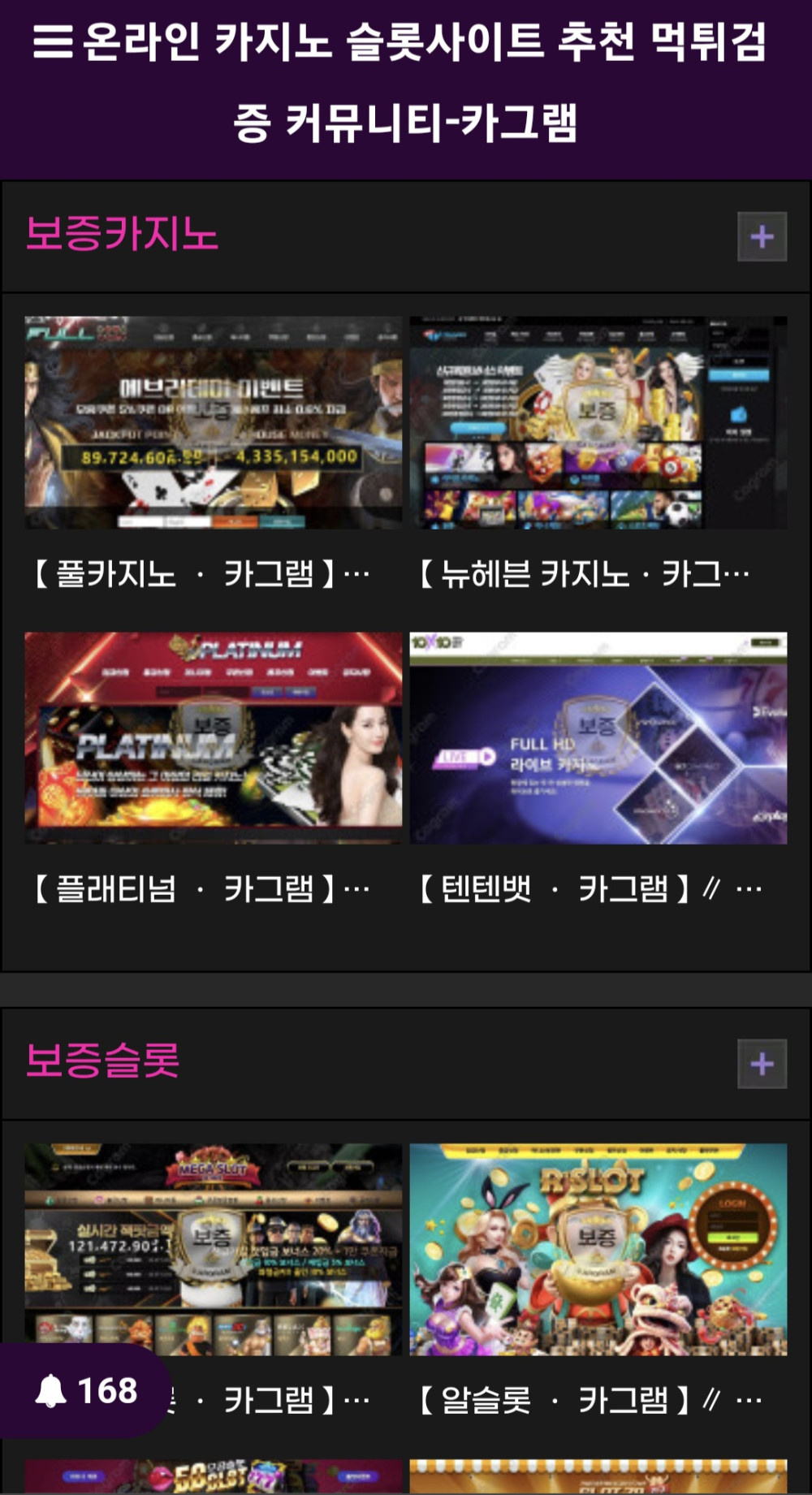Open the 알슬롯 card
The width and height of the screenshot is (812, 1495).
coord(598,1249)
